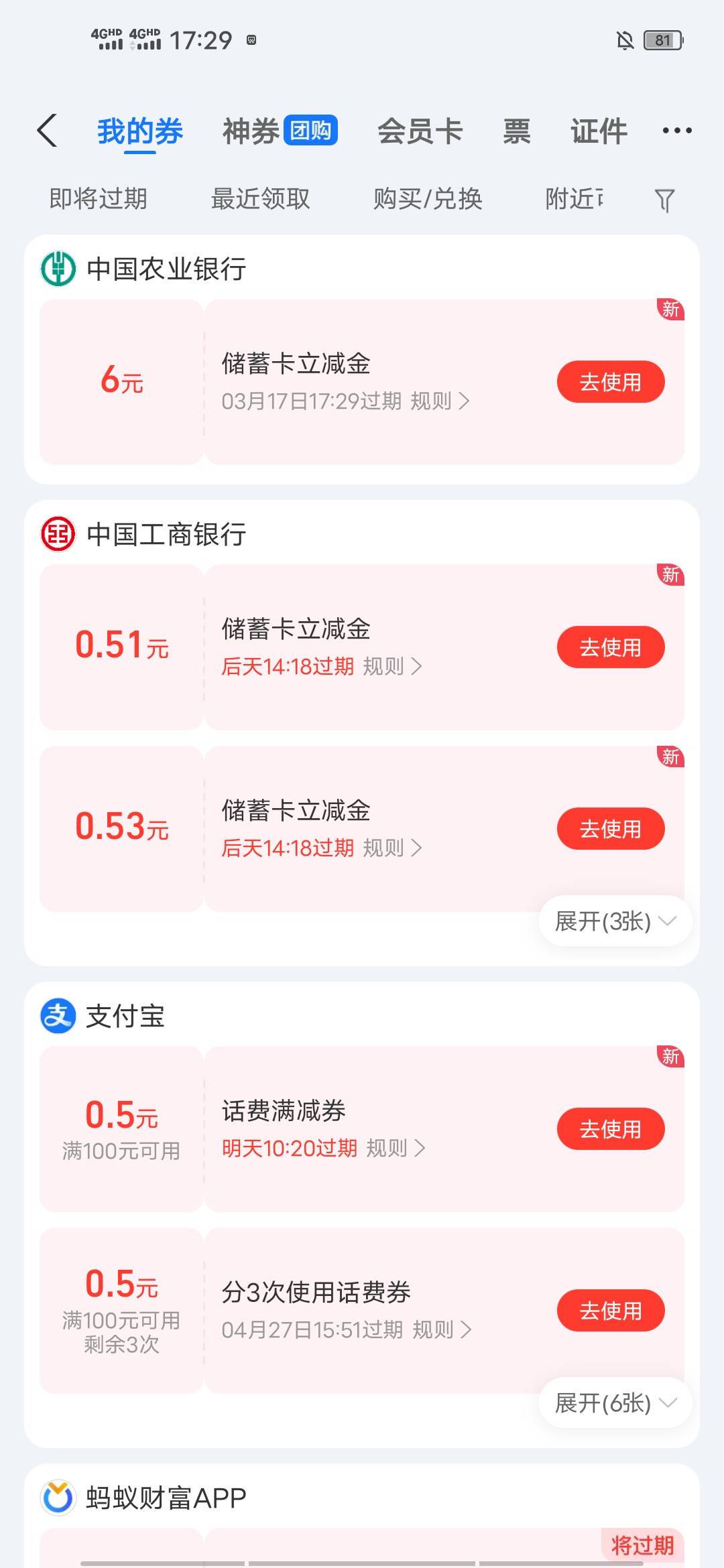The image size is (724, 1568).
Task: Select the 最近领取 filter
Action: click(261, 199)
